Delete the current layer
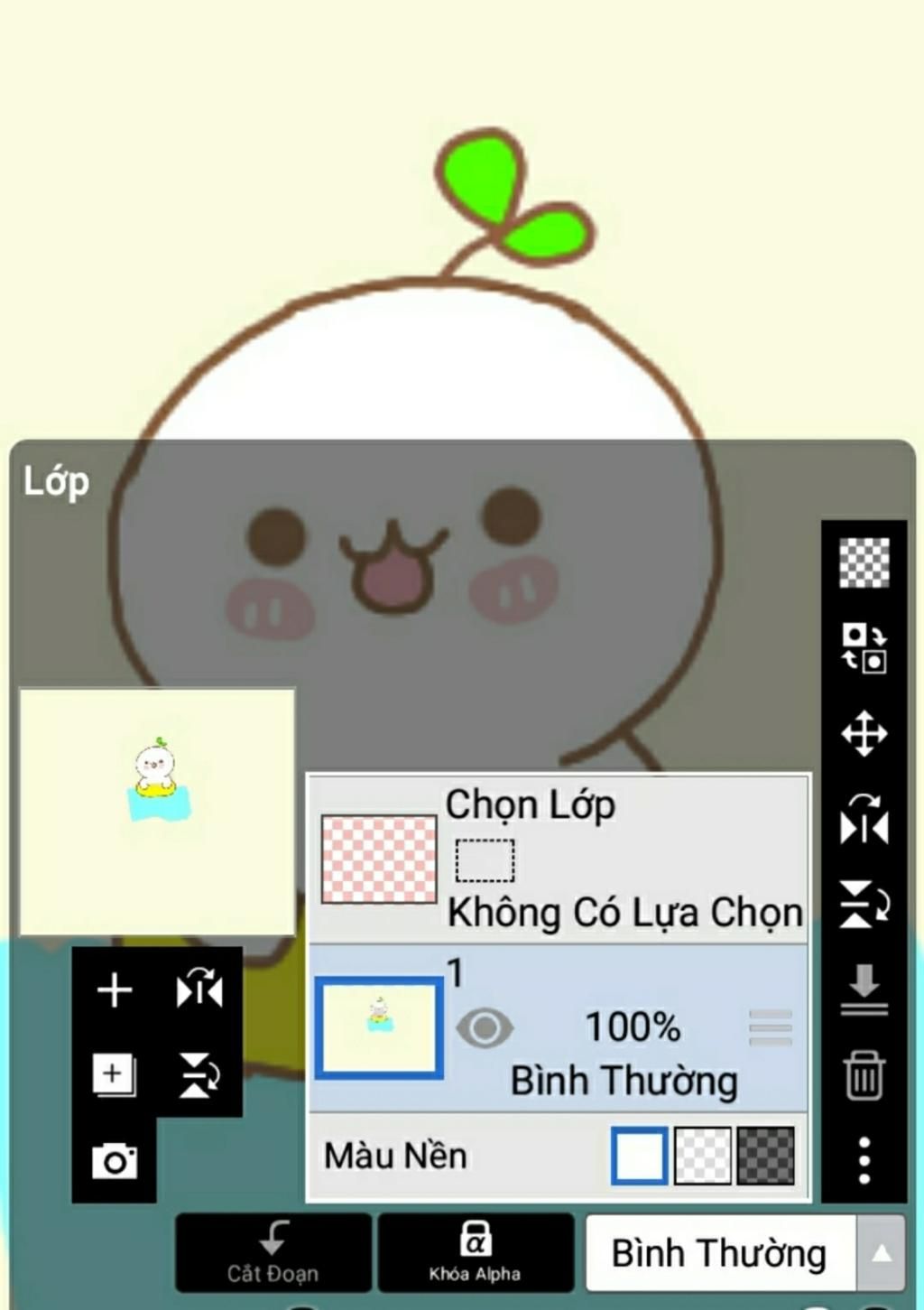924x1310 pixels. [864, 1074]
